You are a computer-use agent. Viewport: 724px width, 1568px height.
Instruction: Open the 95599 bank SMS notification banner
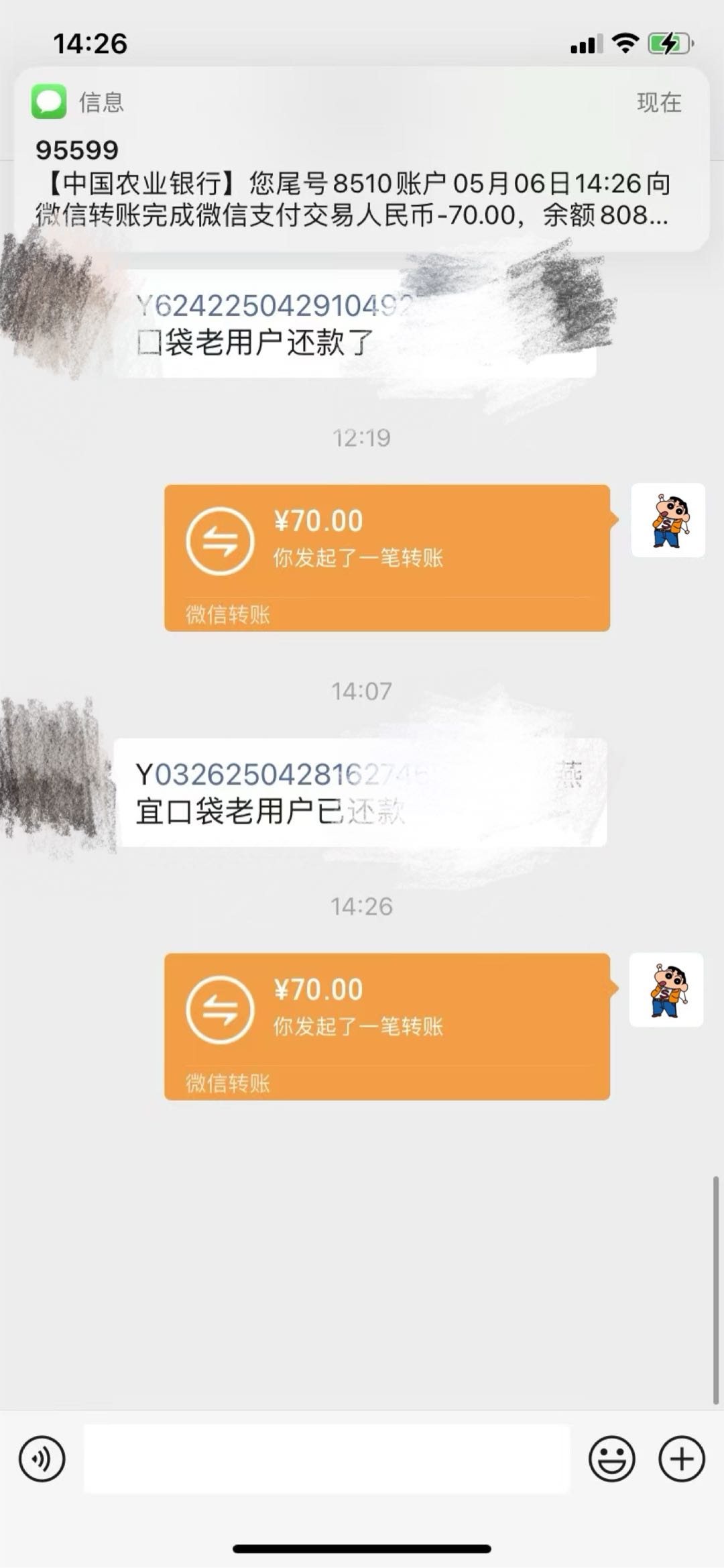point(362,161)
